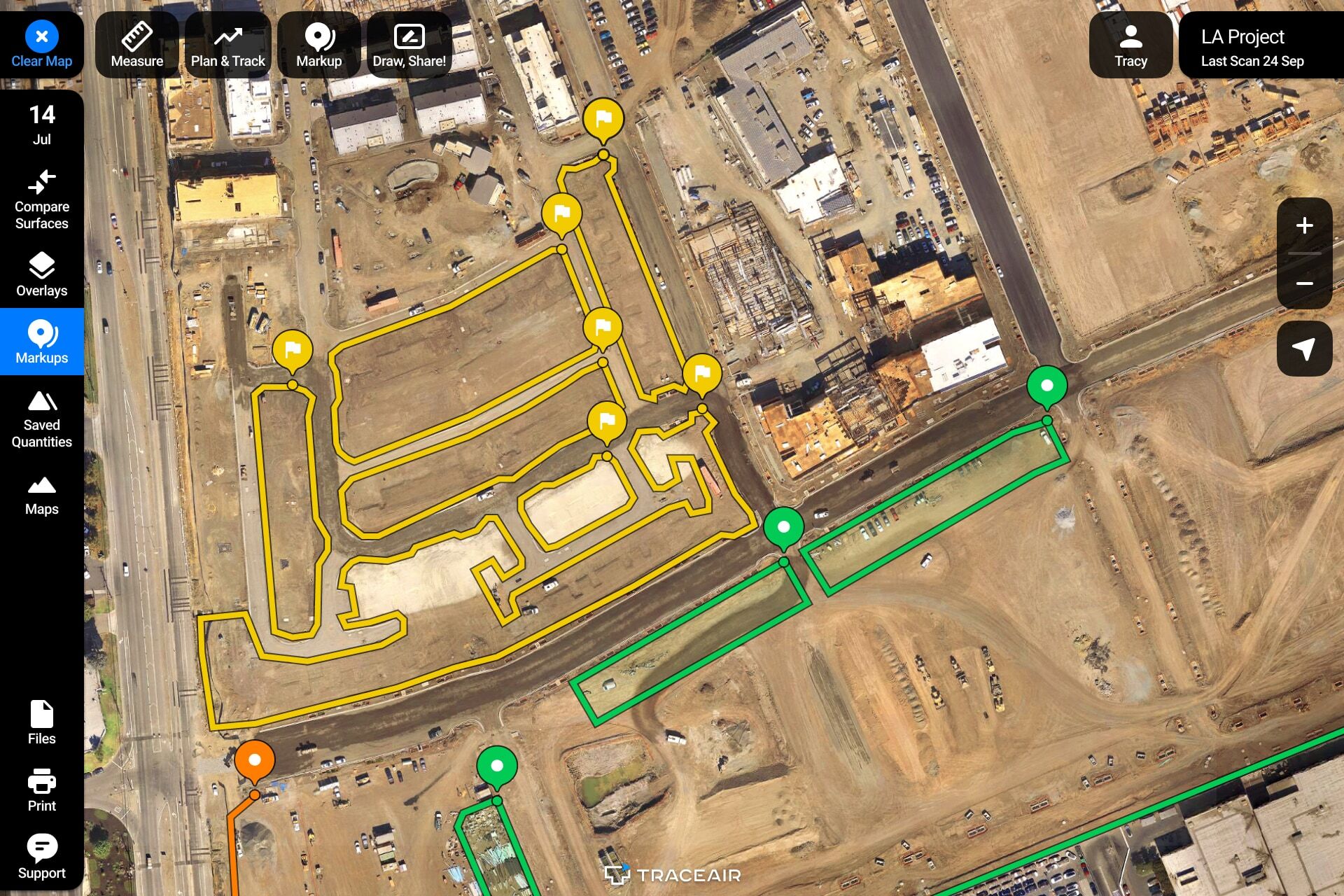Screen dimensions: 1344x896
Task: Zoom in on the map
Action: click(1304, 225)
